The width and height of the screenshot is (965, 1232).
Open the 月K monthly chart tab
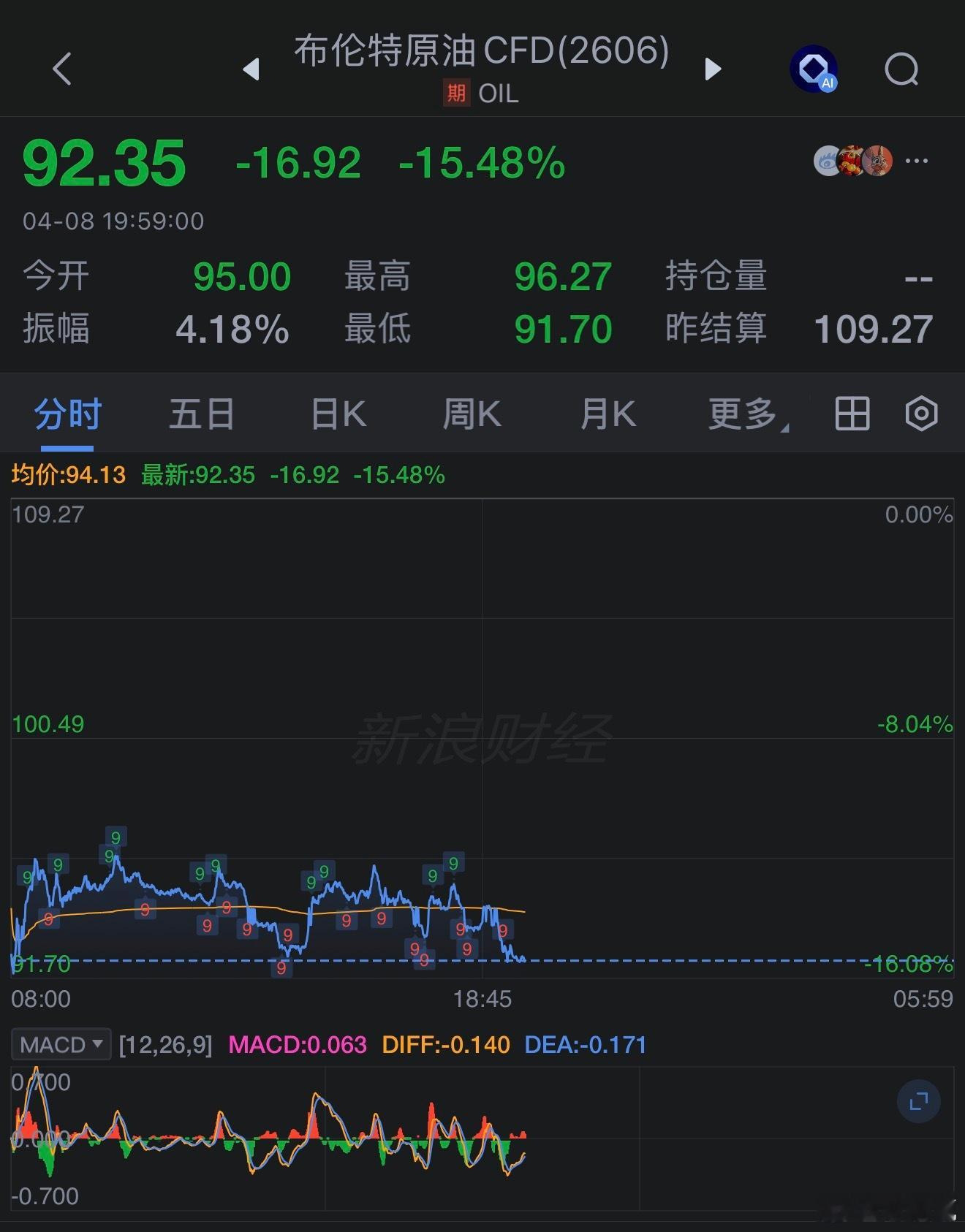[x=607, y=413]
